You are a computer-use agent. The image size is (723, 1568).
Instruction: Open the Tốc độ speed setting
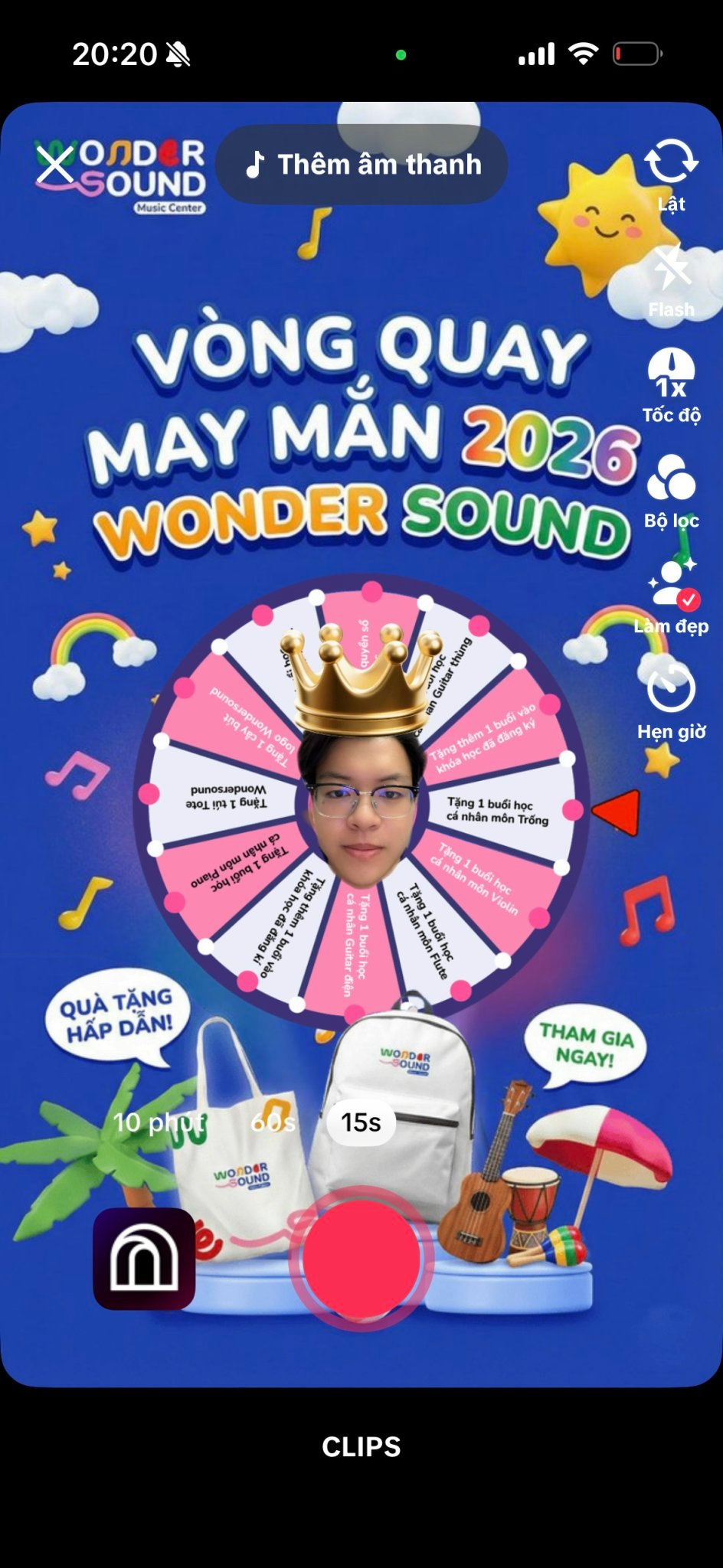[x=671, y=387]
